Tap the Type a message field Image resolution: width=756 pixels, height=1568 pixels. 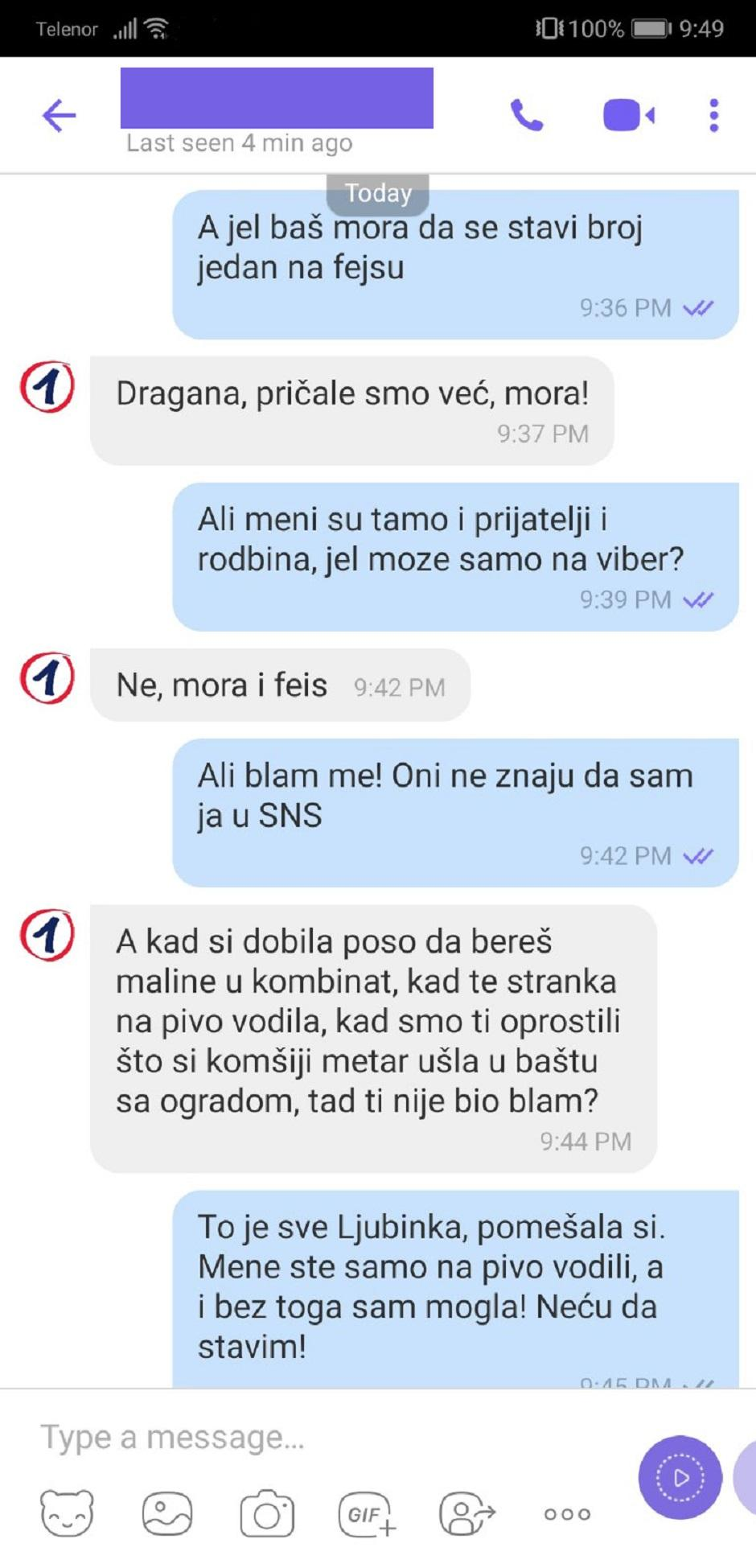(x=322, y=1438)
